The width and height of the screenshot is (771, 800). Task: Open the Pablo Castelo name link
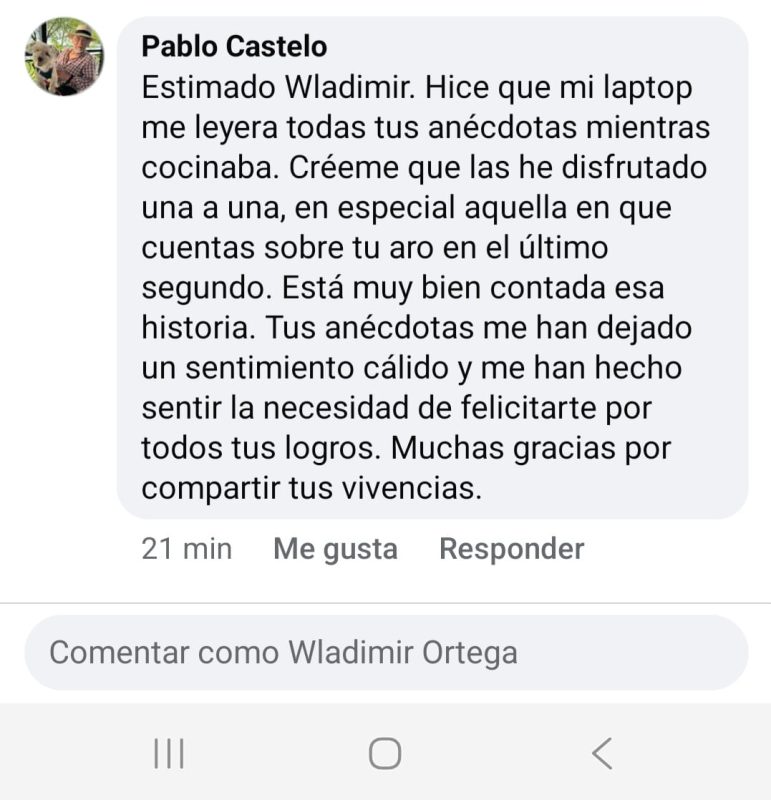(234, 46)
